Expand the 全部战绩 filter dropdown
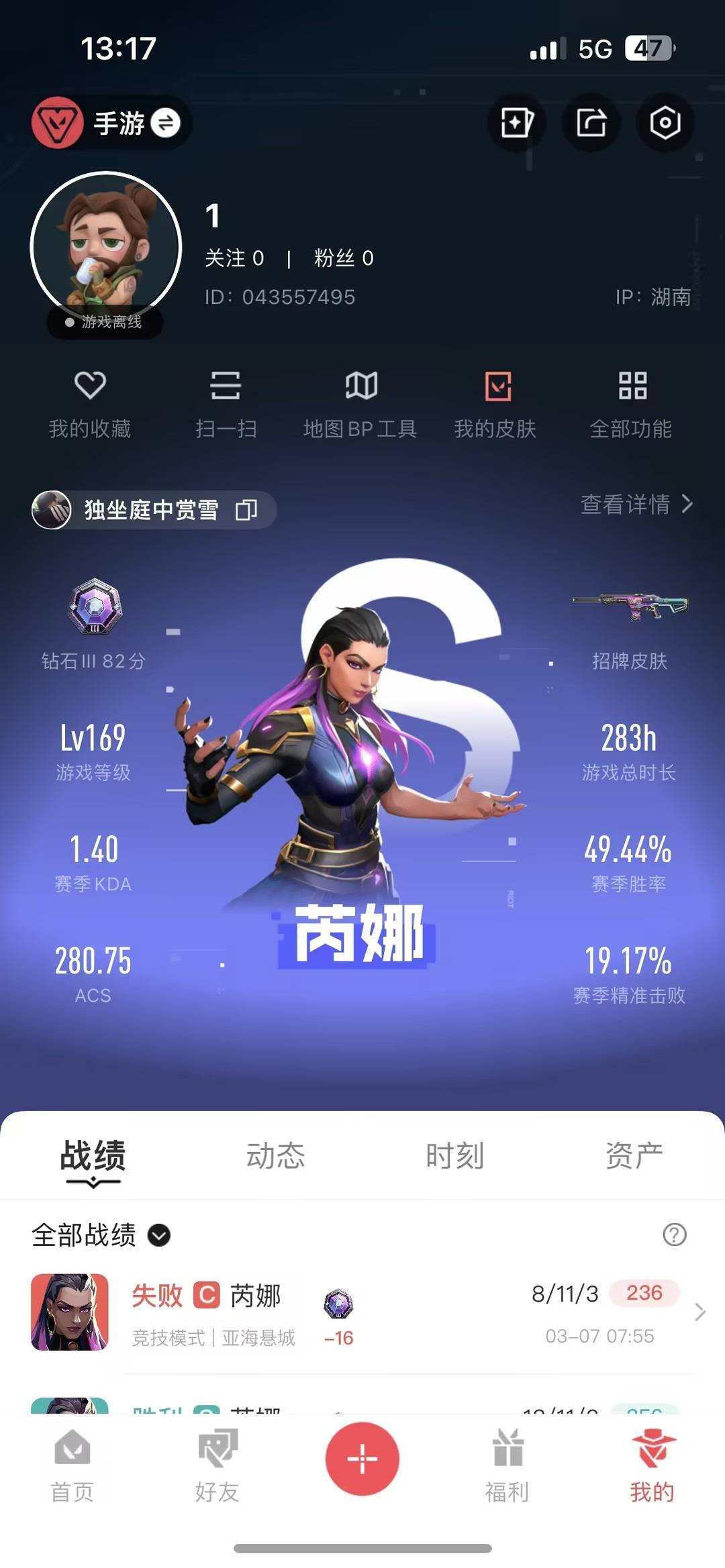725x1568 pixels. pos(158,1235)
